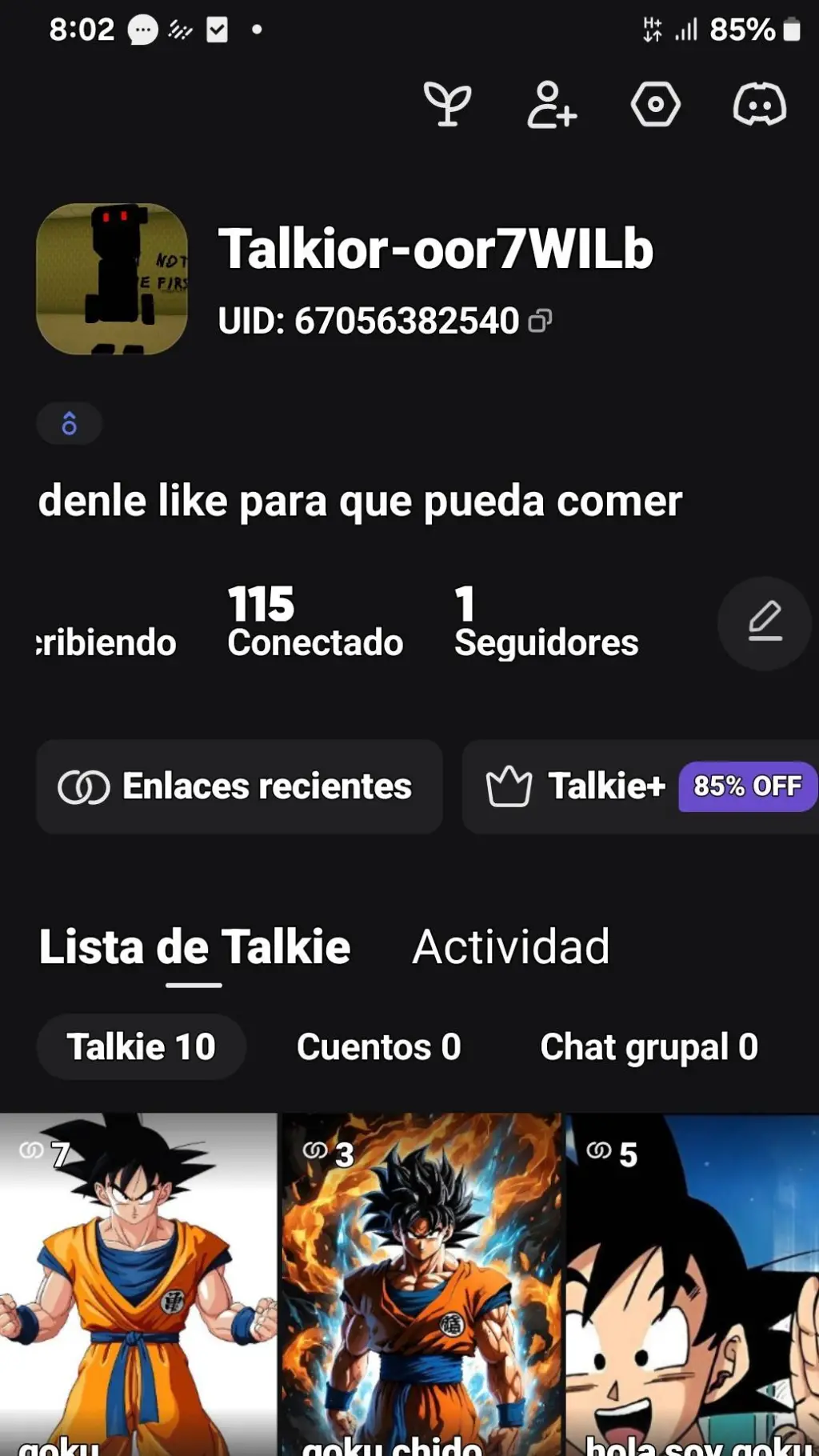Tap the profile avatar picture
The height and width of the screenshot is (1456, 819).
(112, 278)
